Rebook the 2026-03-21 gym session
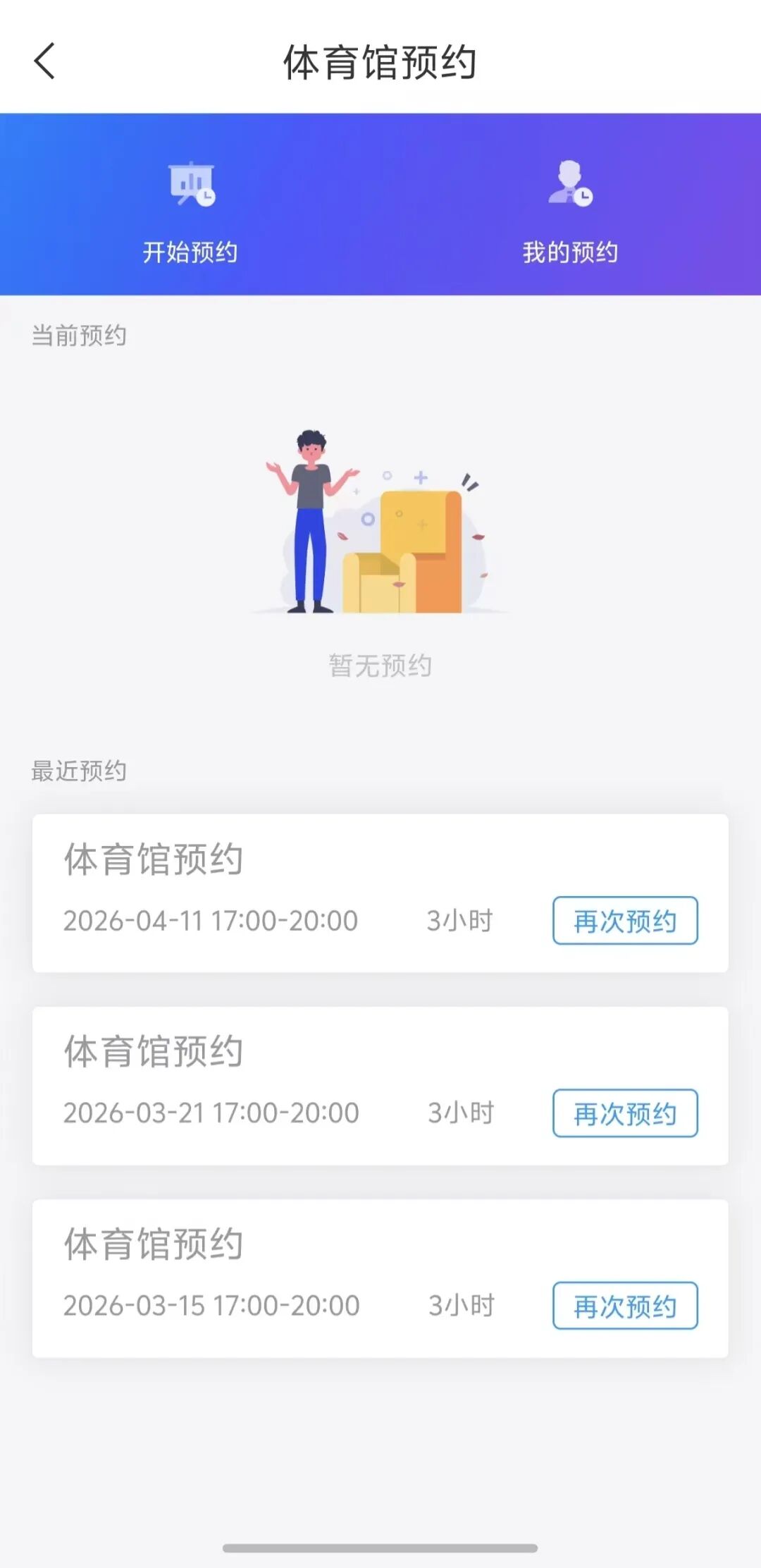The image size is (761, 1568). [625, 1113]
